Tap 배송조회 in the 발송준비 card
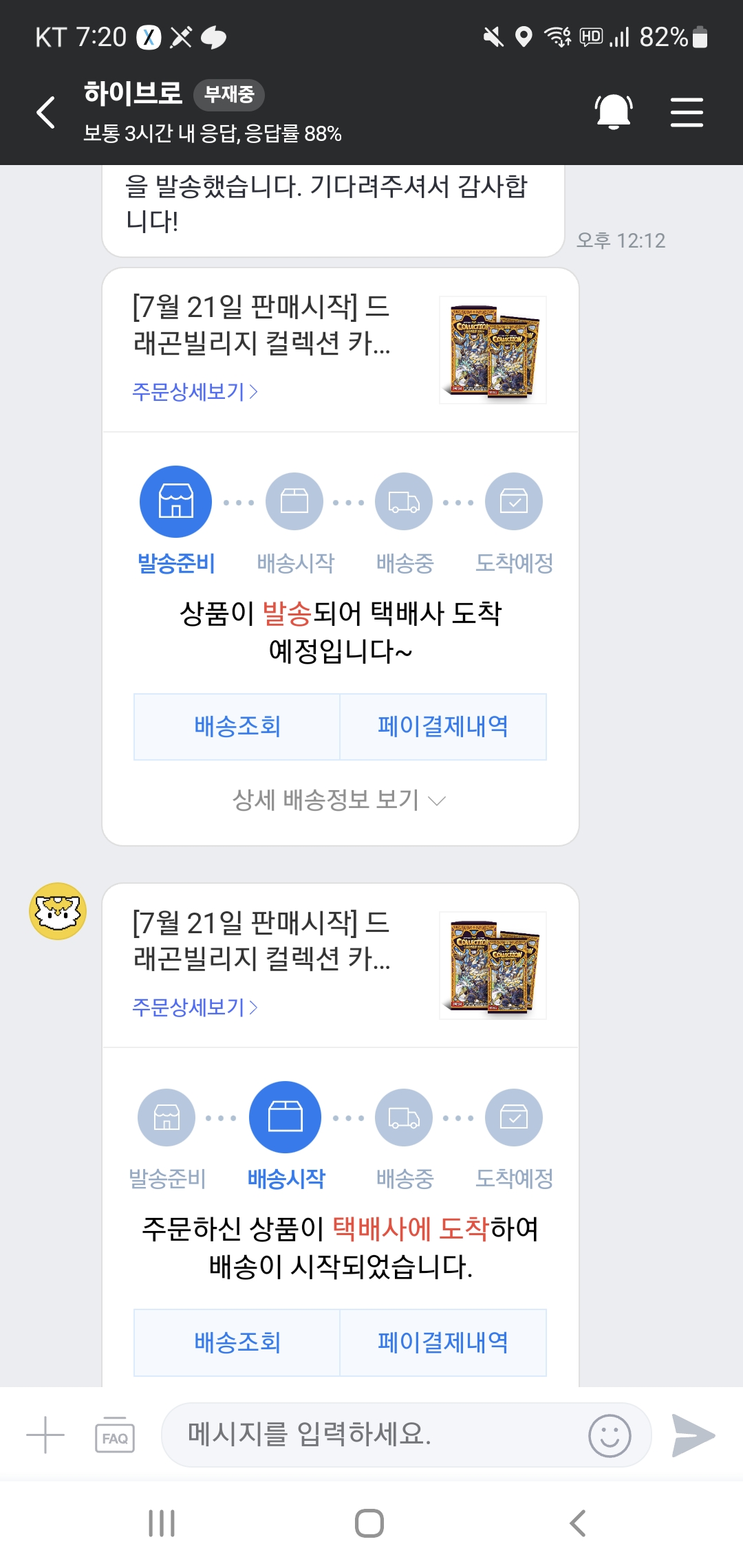 pos(237,726)
